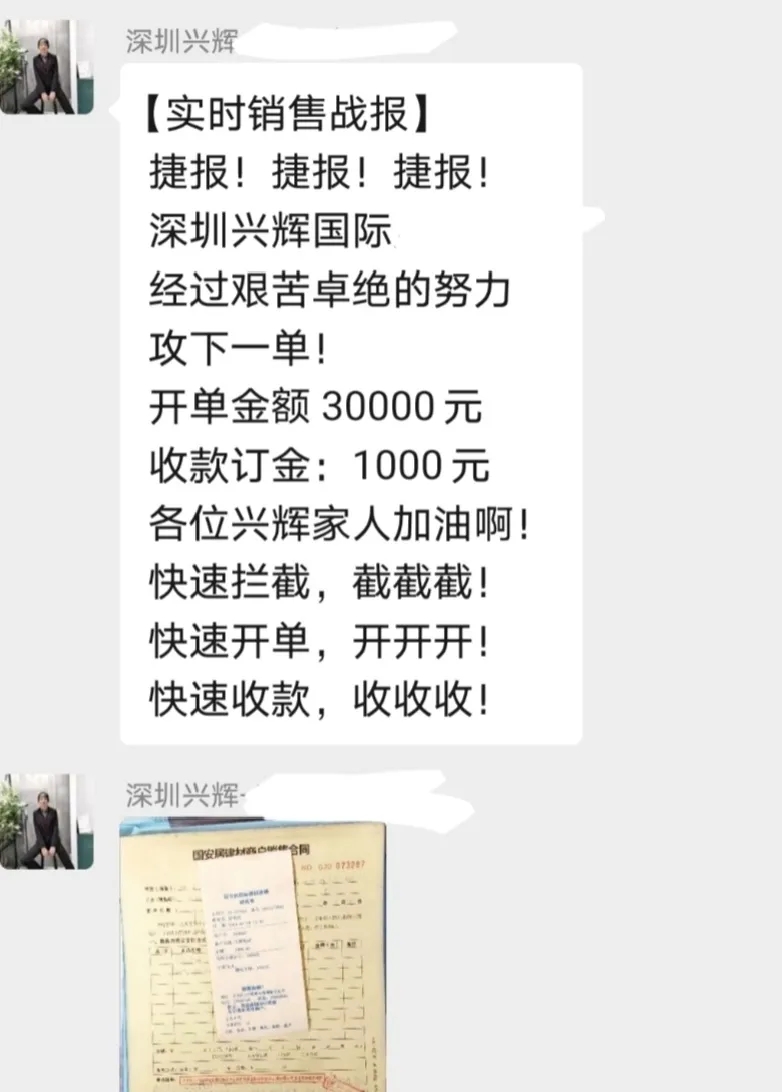This screenshot has height=1092, width=782.
Task: Open sender's avatar beside the sales report message
Action: point(47,66)
